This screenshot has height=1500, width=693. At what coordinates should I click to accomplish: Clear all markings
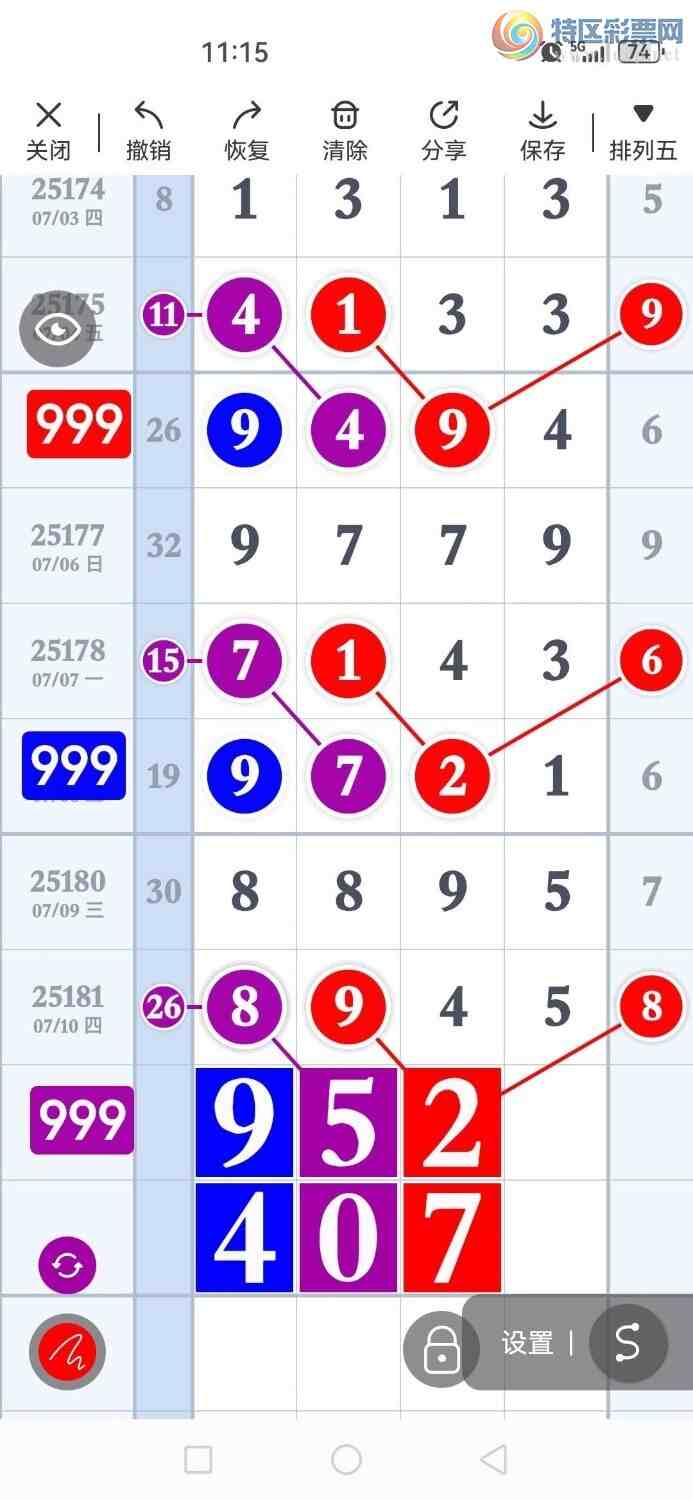pos(345,130)
